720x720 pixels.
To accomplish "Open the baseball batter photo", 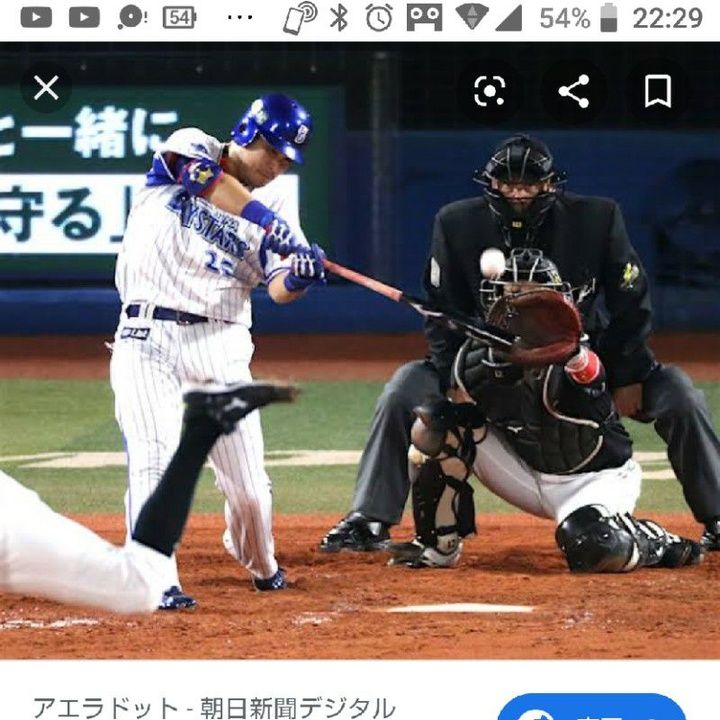I will 360,380.
